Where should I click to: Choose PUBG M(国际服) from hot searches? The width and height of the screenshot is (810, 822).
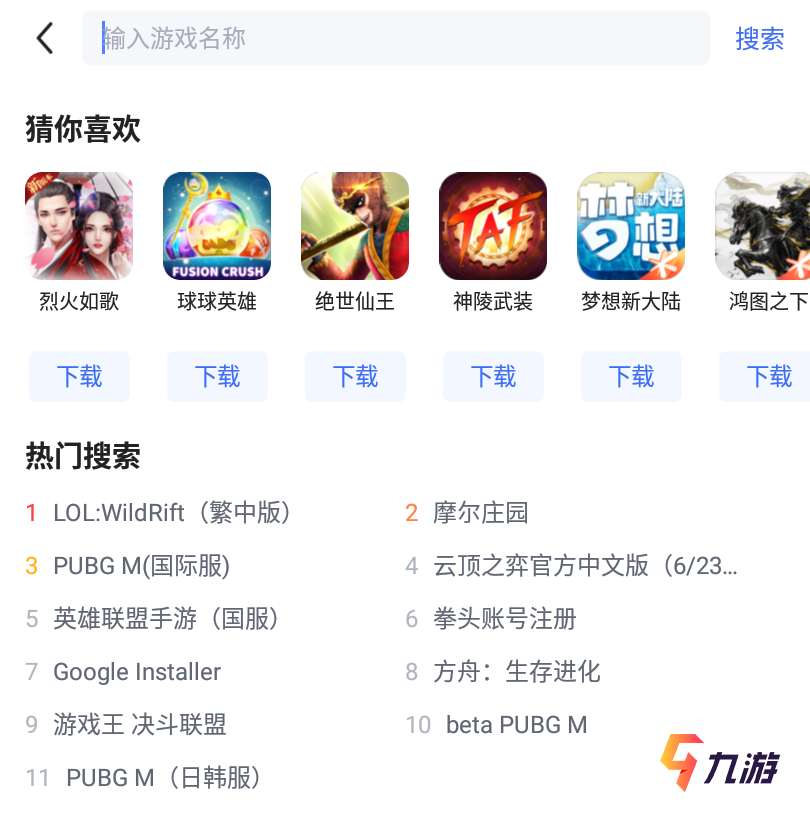point(141,566)
